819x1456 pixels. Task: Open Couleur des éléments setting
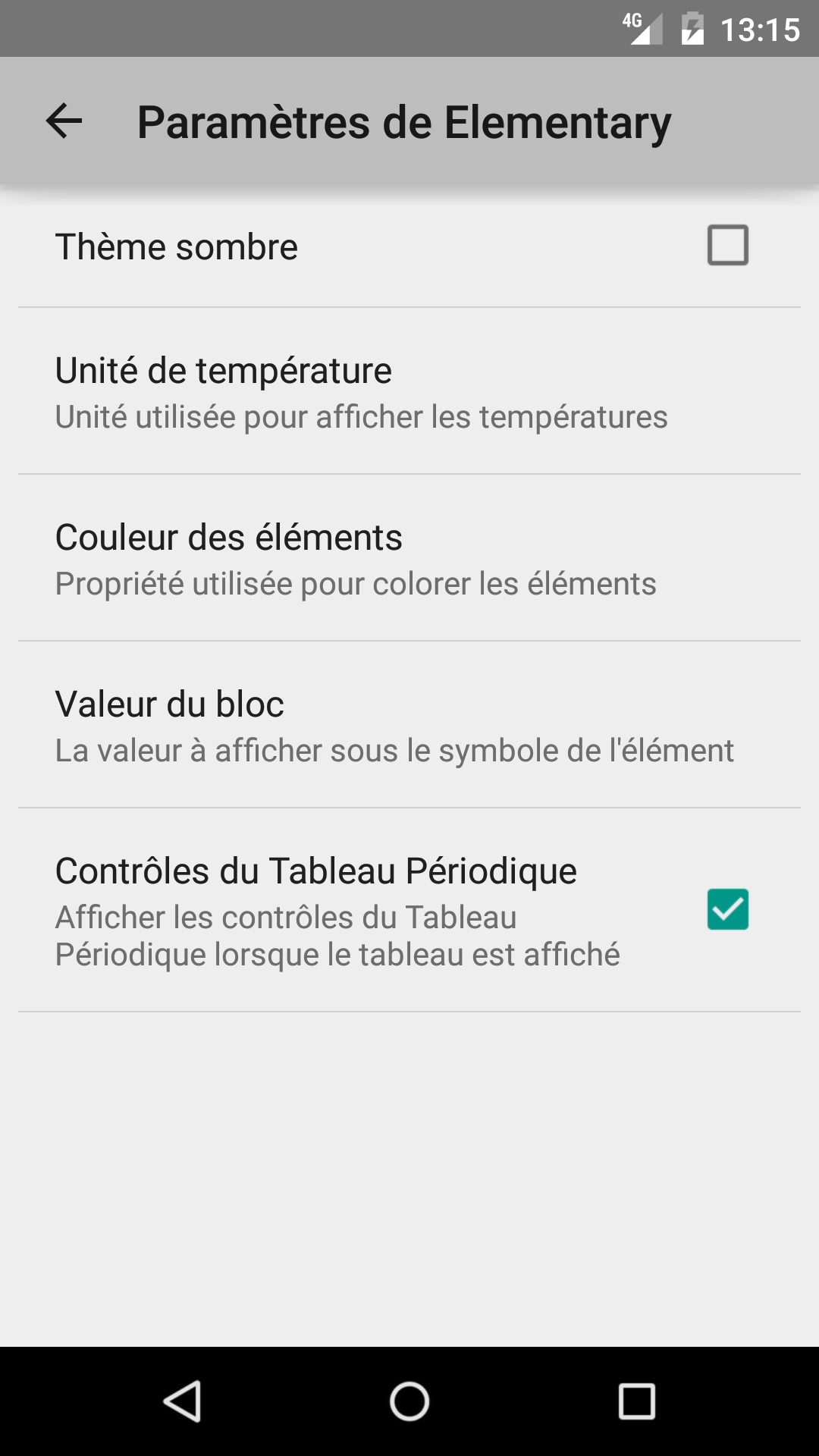click(409, 559)
